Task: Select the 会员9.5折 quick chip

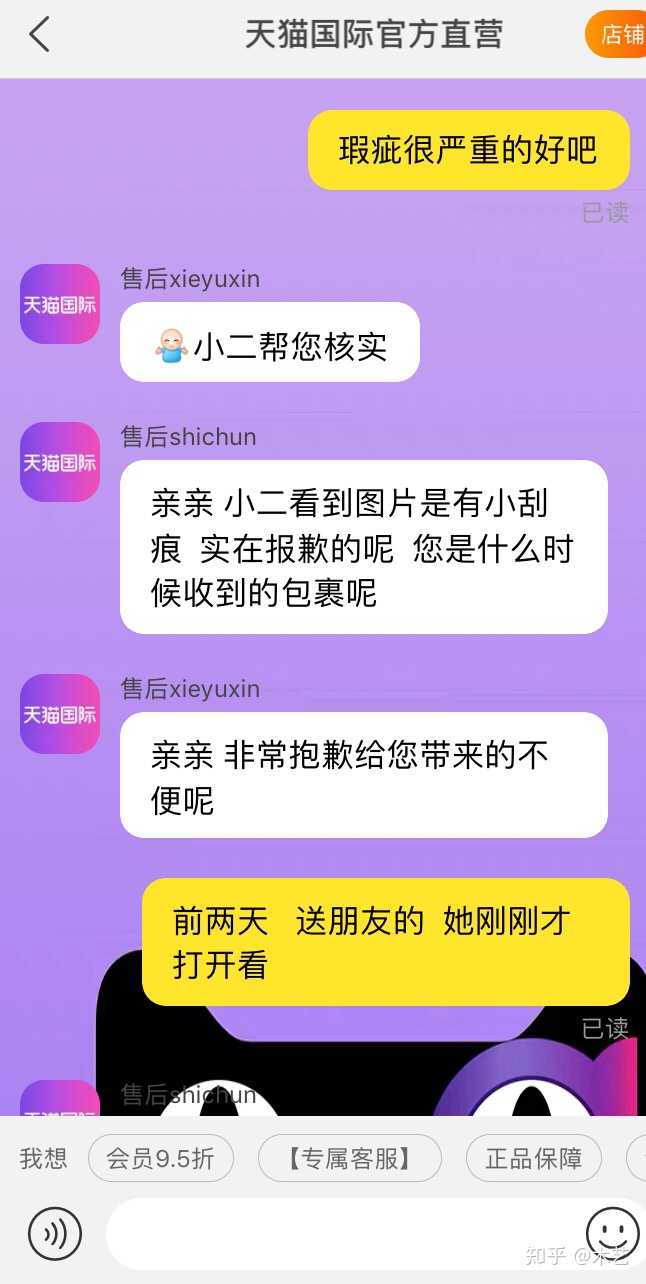Action: [x=160, y=1159]
